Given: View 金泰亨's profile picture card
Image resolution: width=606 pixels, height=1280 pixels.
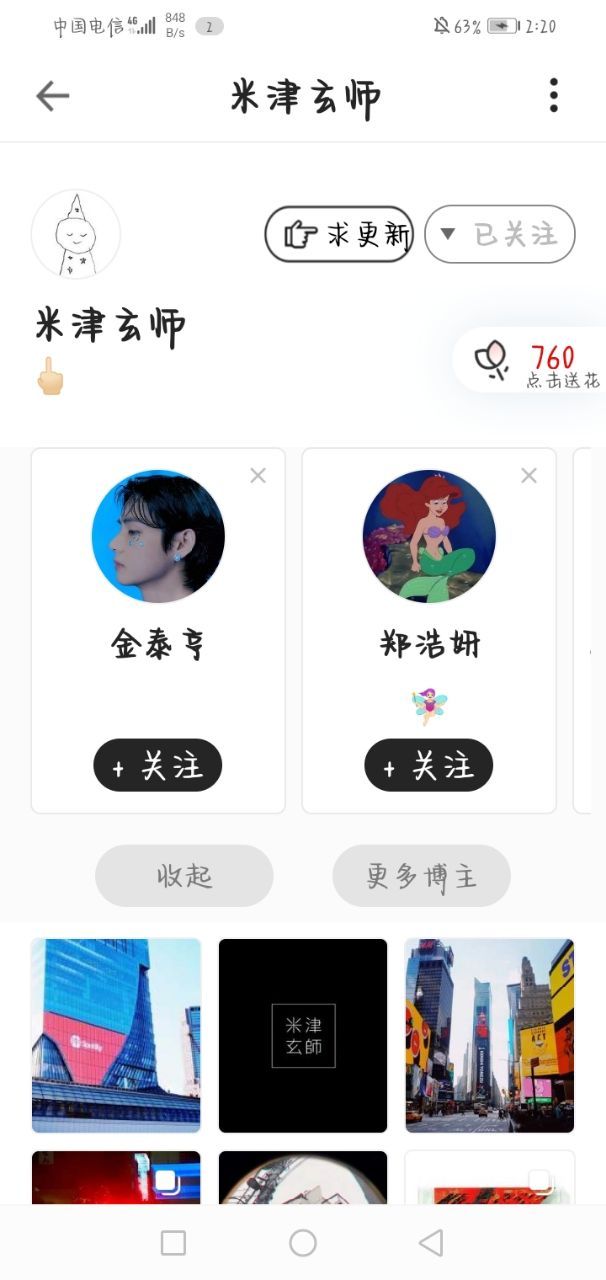Looking at the screenshot, I should point(158,537).
